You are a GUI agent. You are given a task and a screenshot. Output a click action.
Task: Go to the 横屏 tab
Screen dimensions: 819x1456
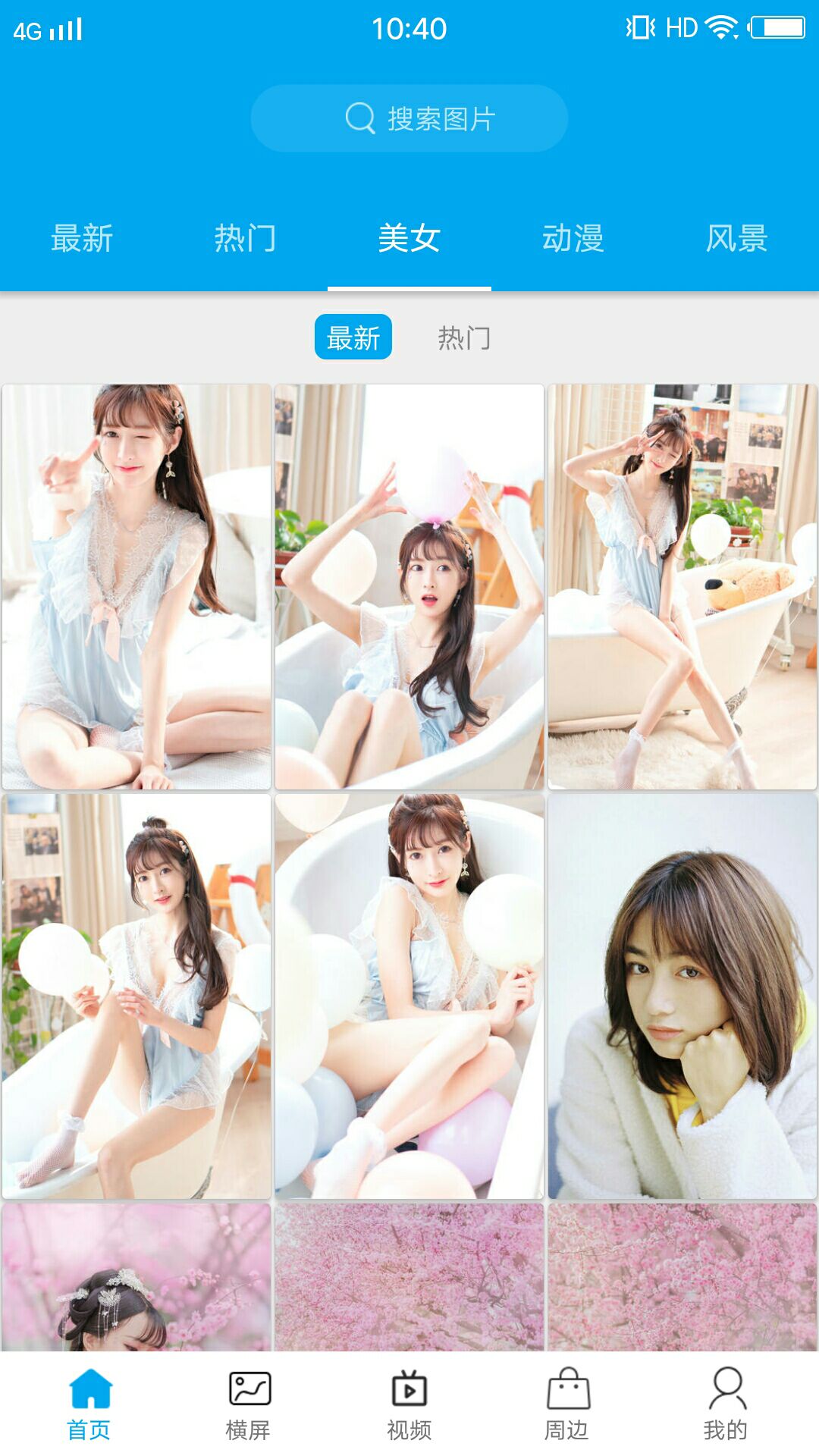pos(249,1404)
